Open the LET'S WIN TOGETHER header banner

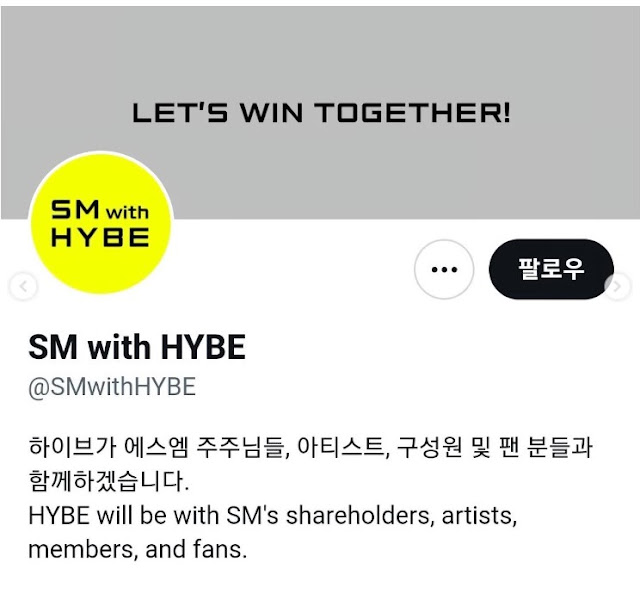(320, 112)
